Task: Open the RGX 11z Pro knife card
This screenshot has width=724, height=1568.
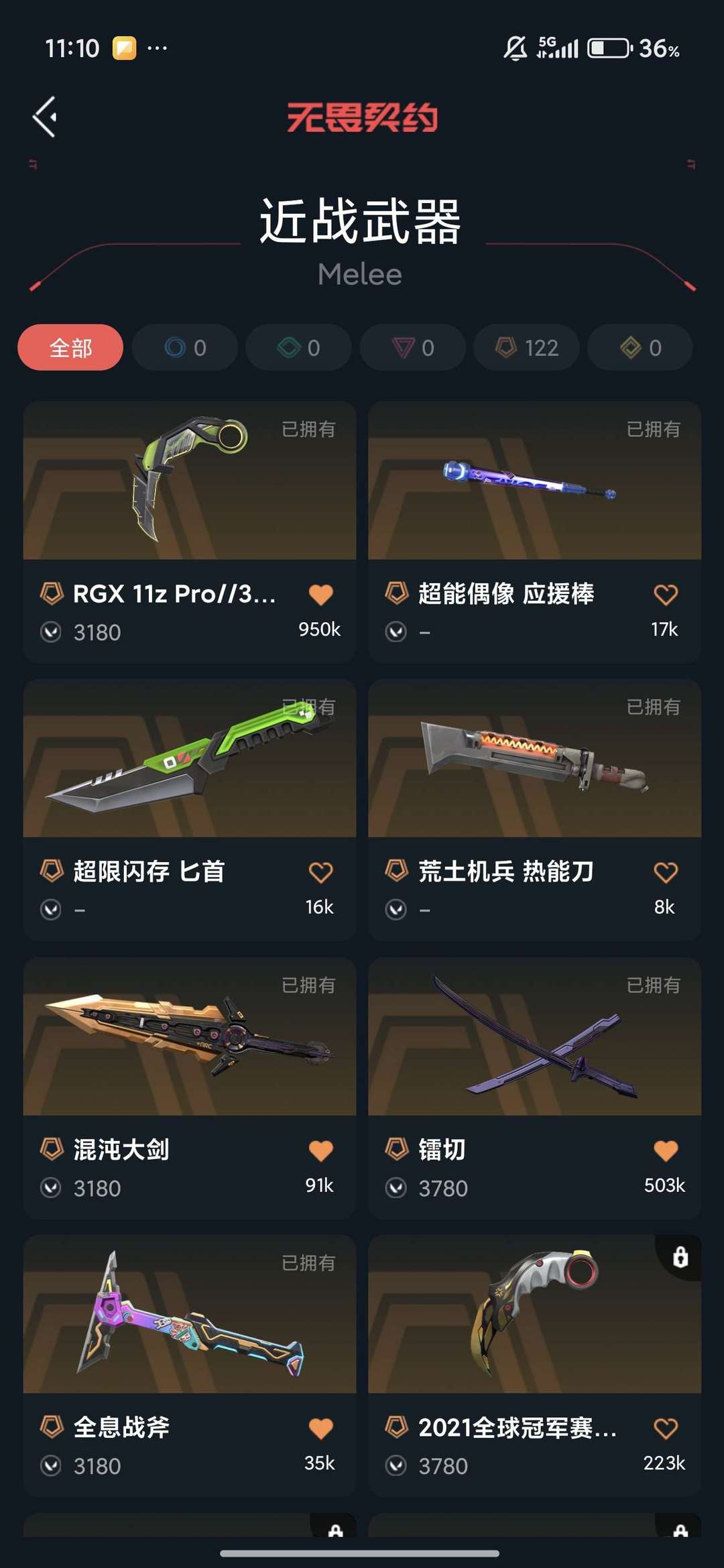Action: 190,532
